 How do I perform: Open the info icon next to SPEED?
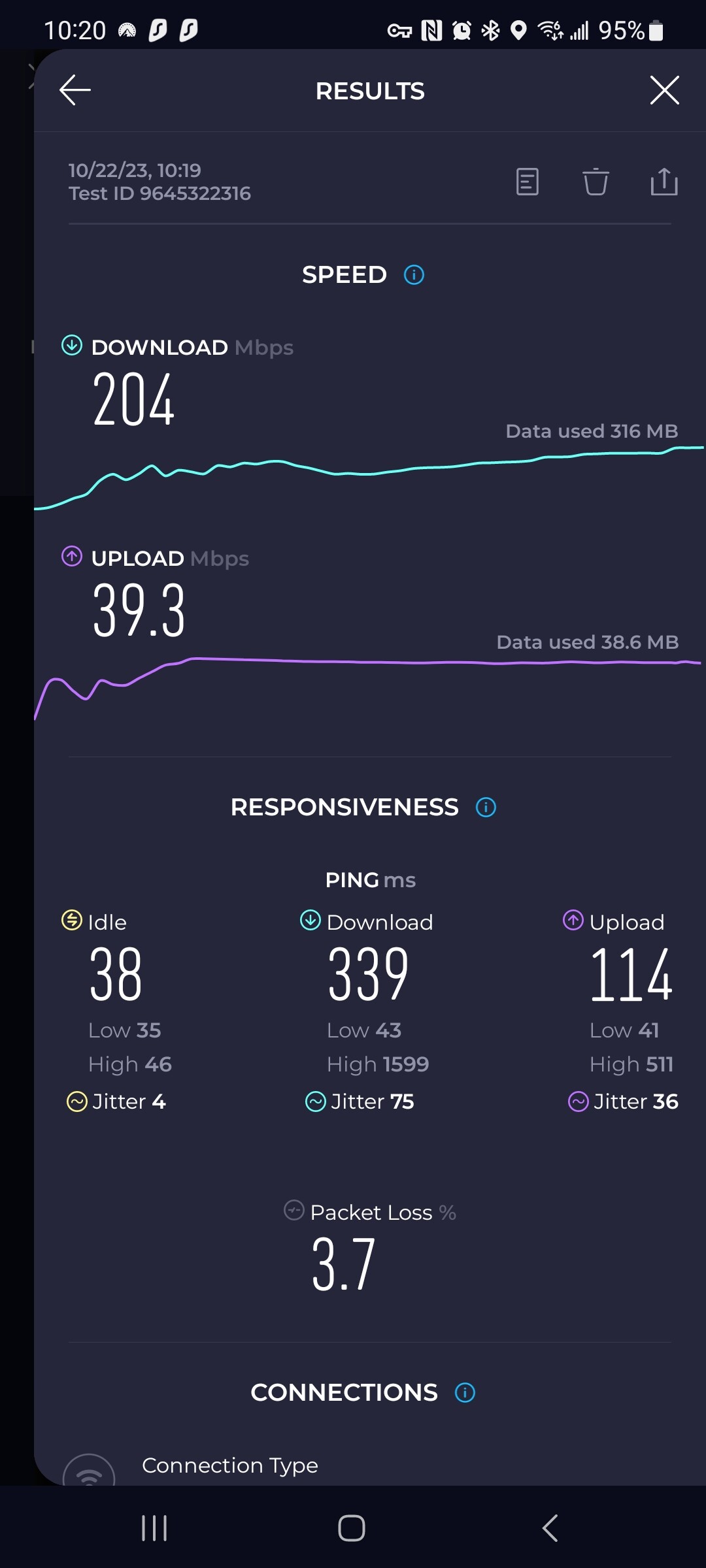click(x=414, y=275)
